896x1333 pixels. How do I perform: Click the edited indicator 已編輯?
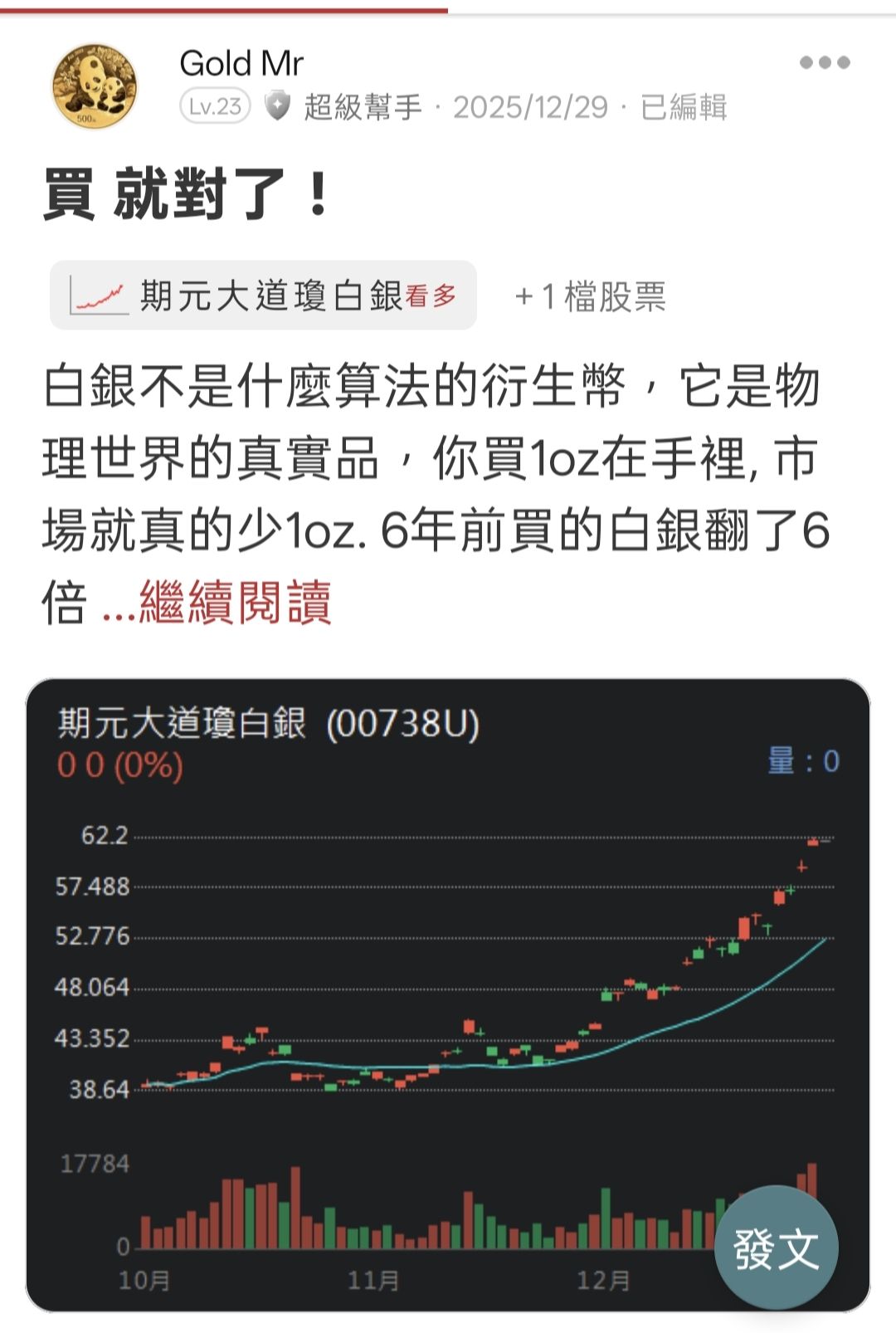coord(684,105)
